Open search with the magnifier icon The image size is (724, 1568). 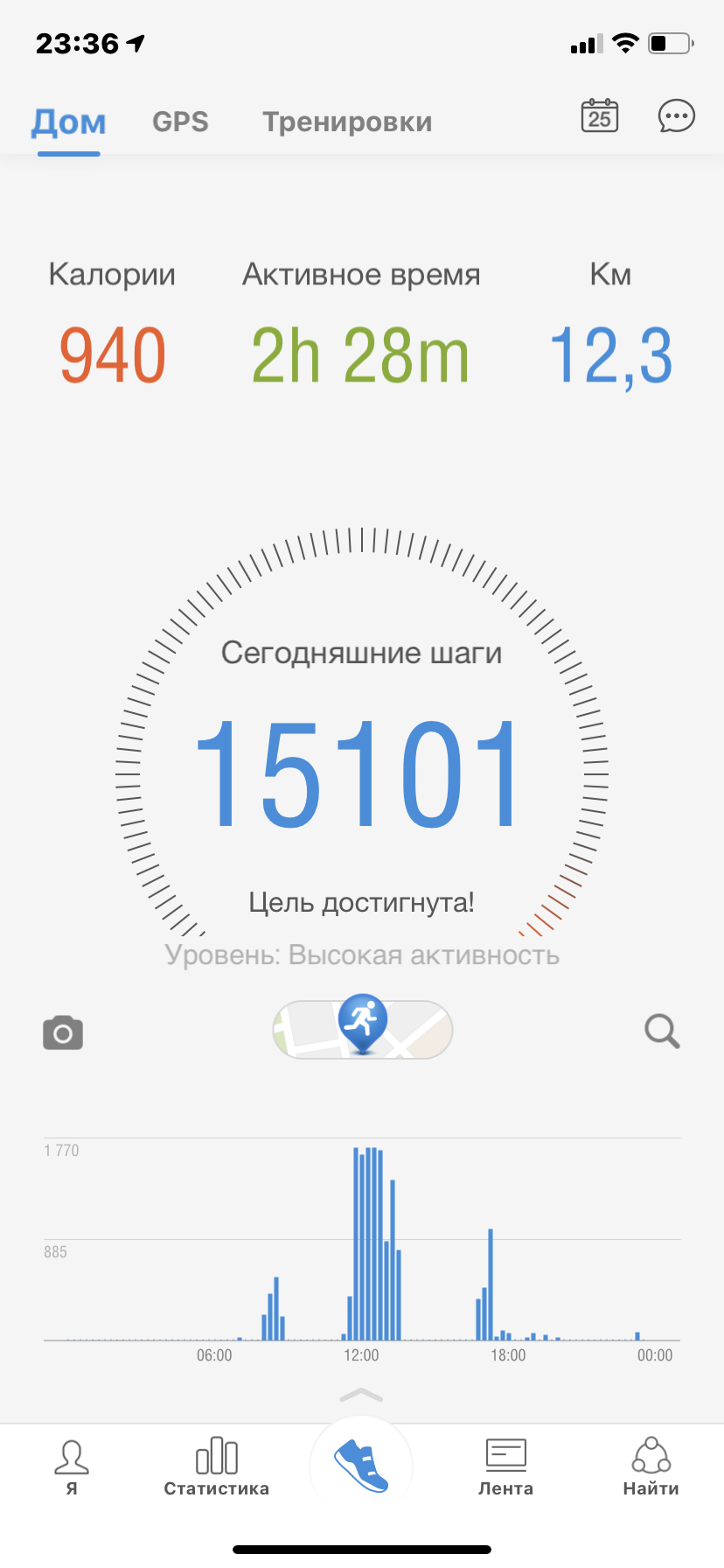[x=662, y=1032]
